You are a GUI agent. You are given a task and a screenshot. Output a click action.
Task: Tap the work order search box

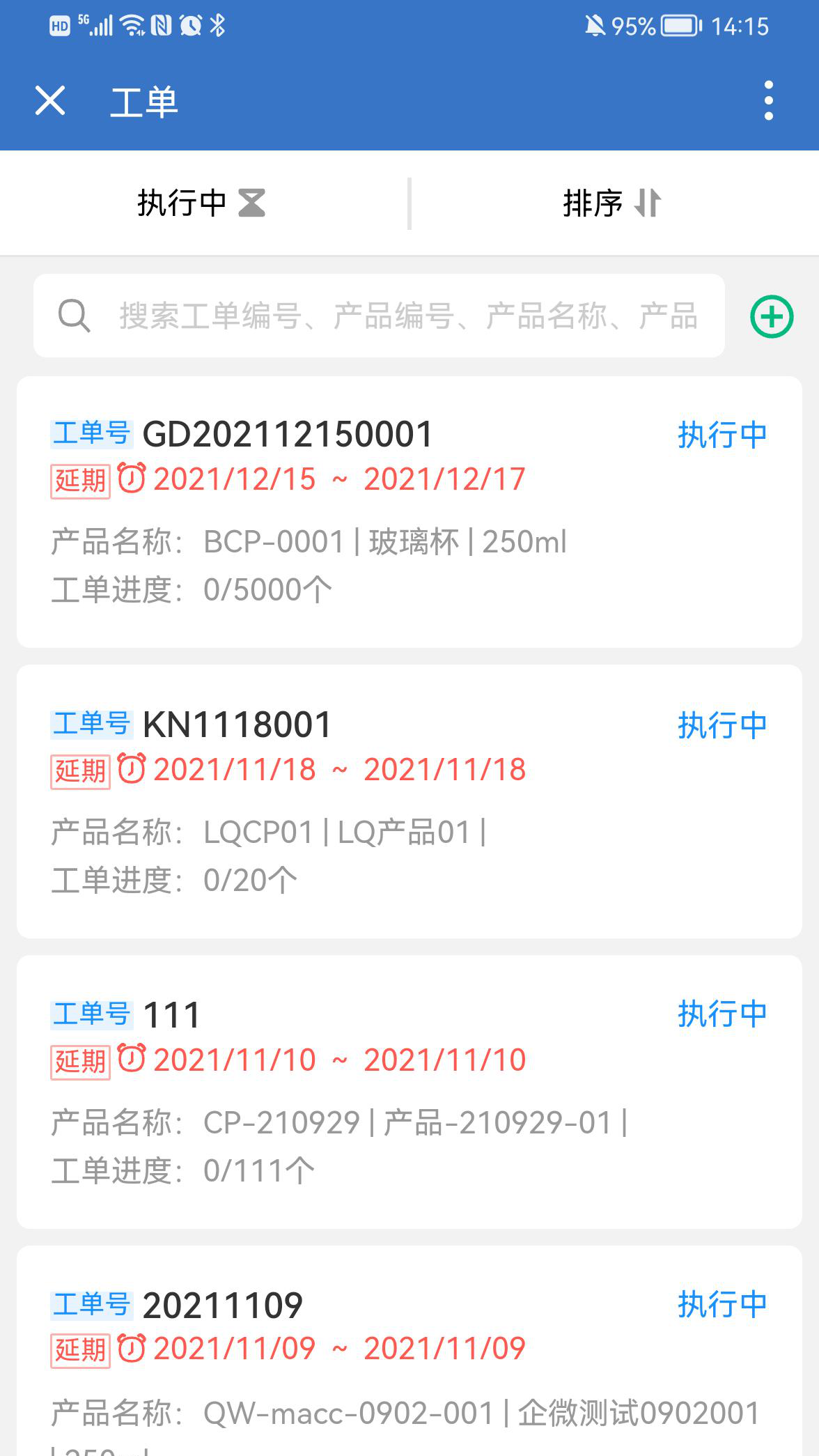379,316
